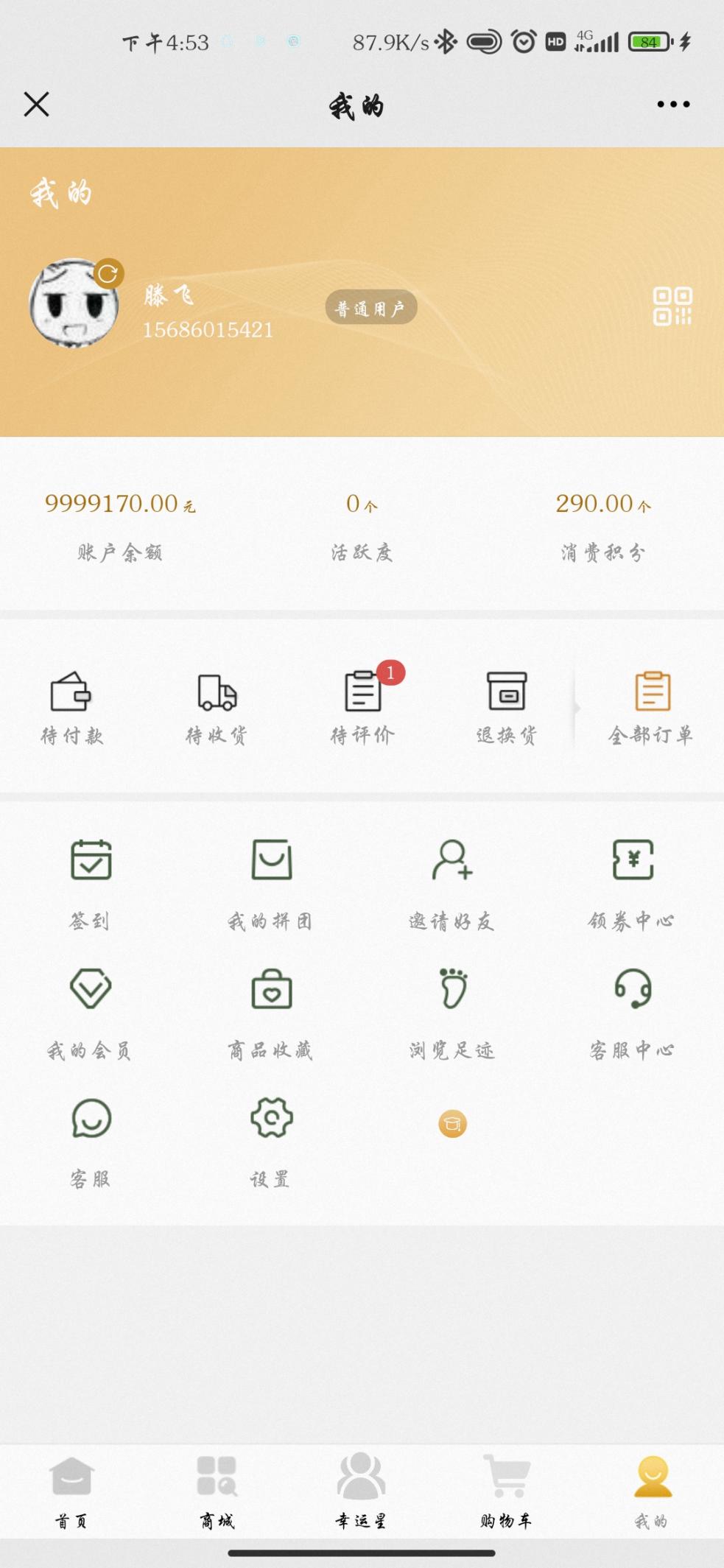The height and width of the screenshot is (1568, 724).
Task: View 待付款 pending payment orders
Action: pos(71,706)
